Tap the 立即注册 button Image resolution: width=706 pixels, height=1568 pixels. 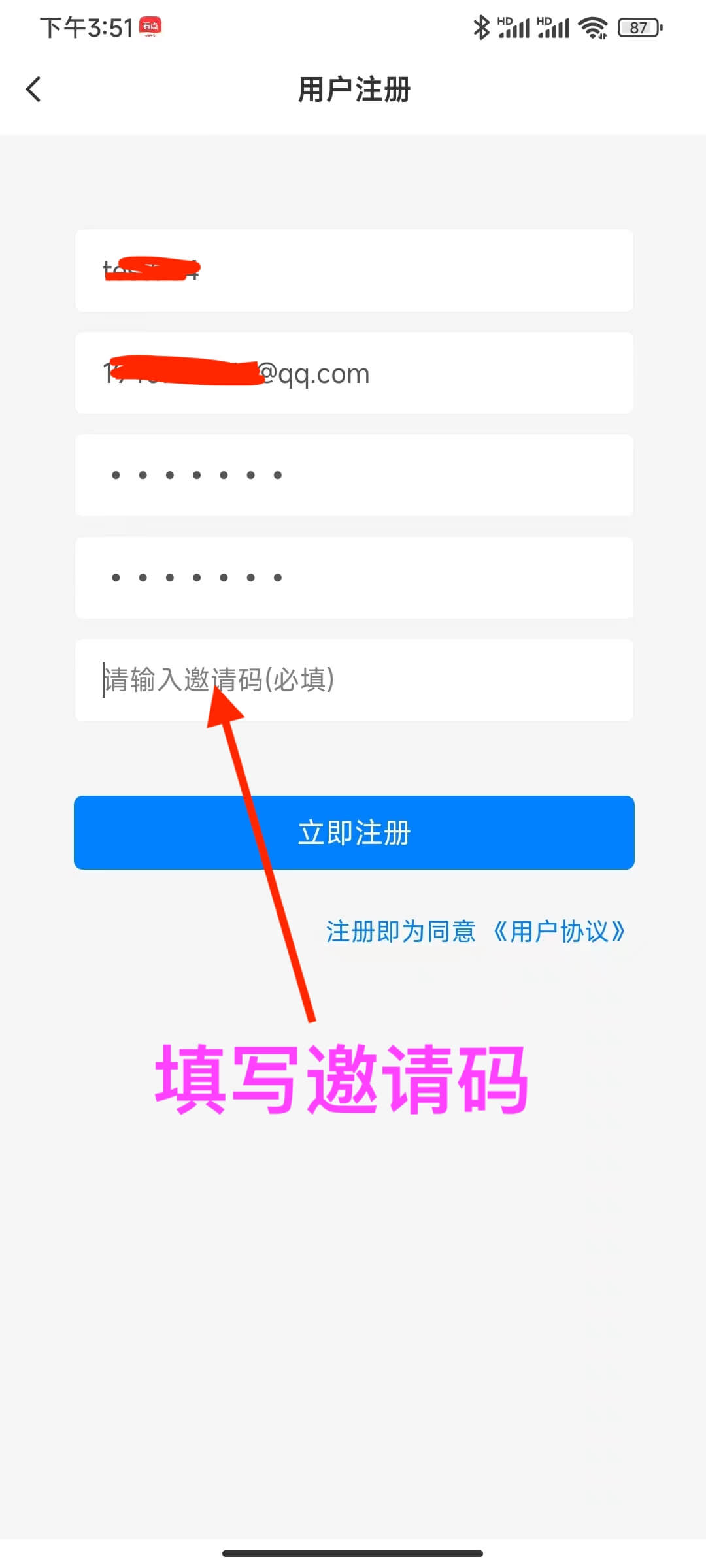354,833
